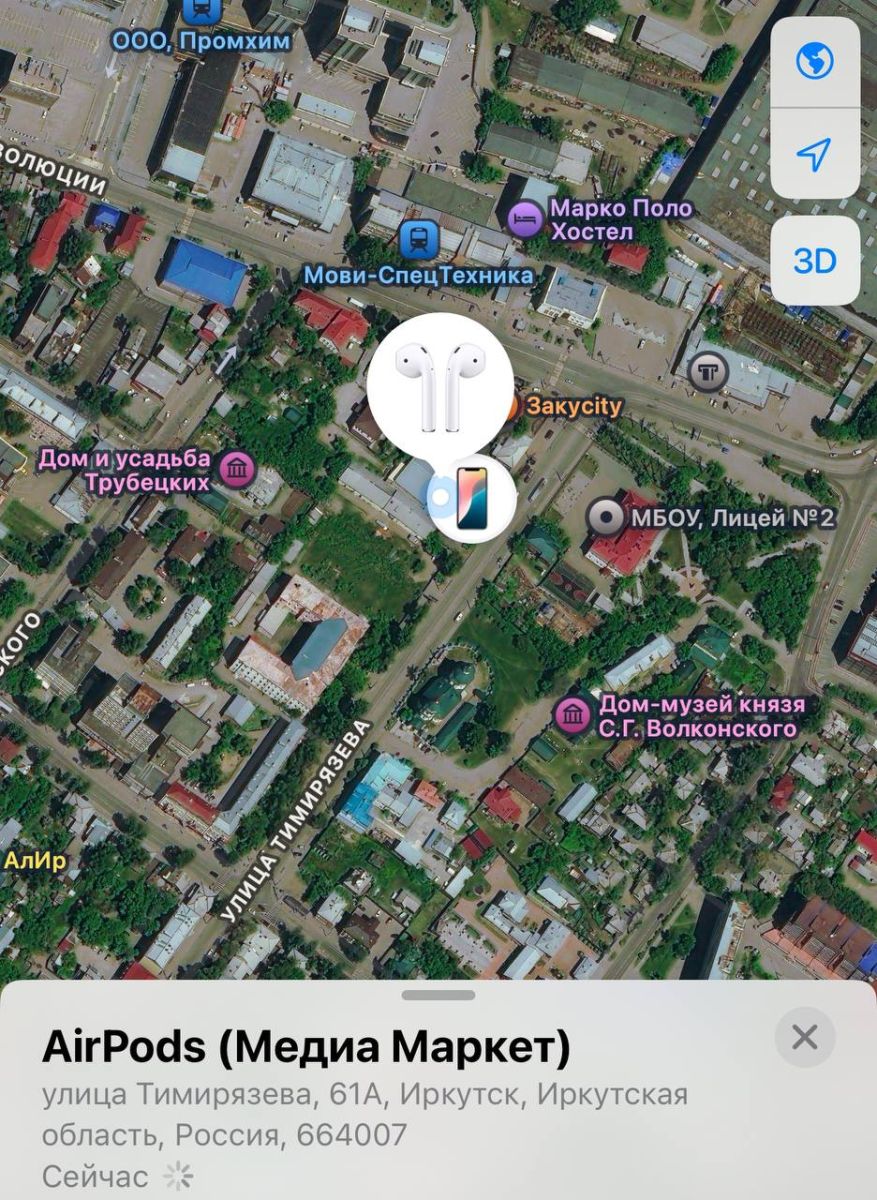Open the ООО, Промхим transit stop pin

coord(202,11)
